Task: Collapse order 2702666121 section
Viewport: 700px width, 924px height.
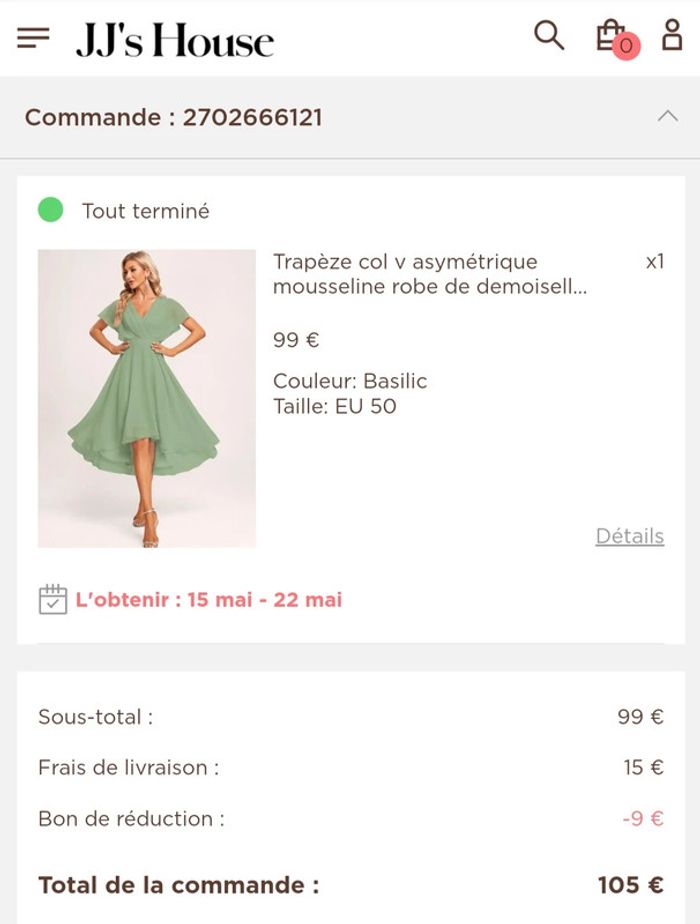Action: tap(667, 117)
